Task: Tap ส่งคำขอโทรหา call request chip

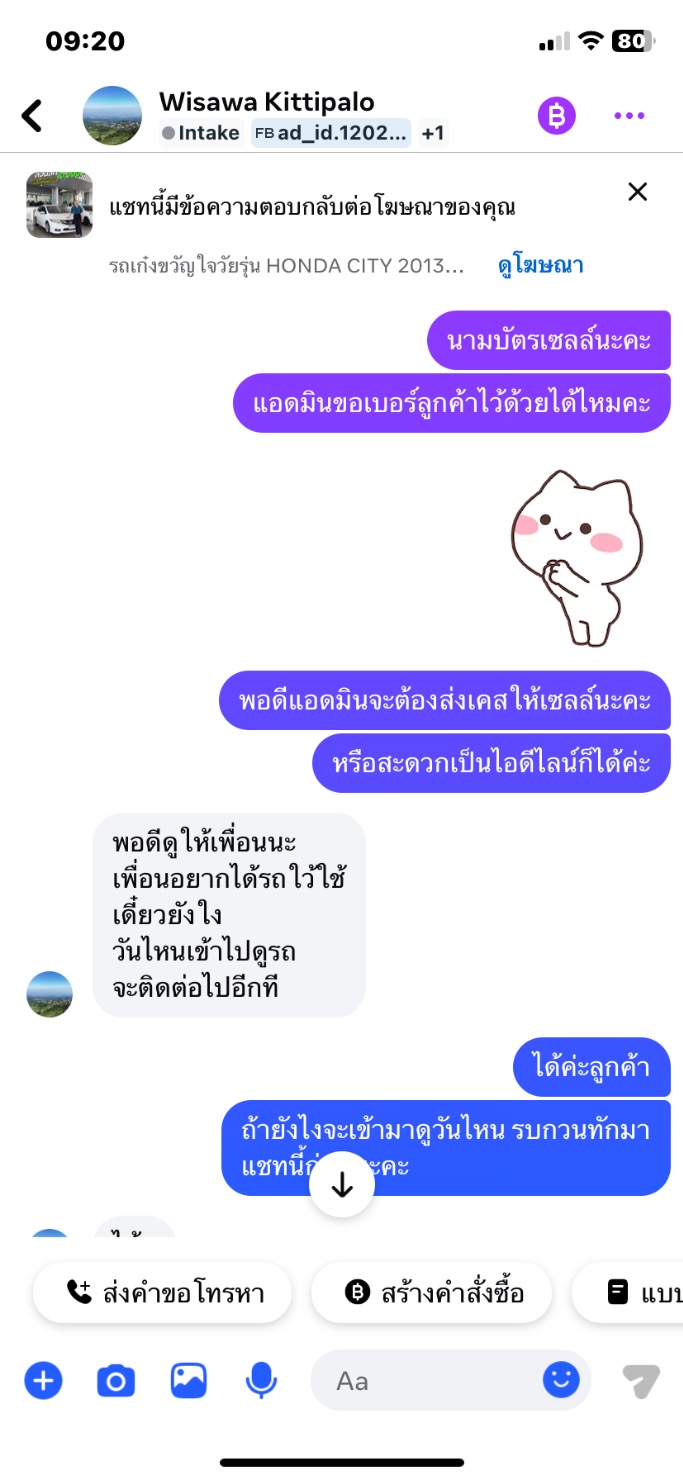Action: (x=163, y=1293)
